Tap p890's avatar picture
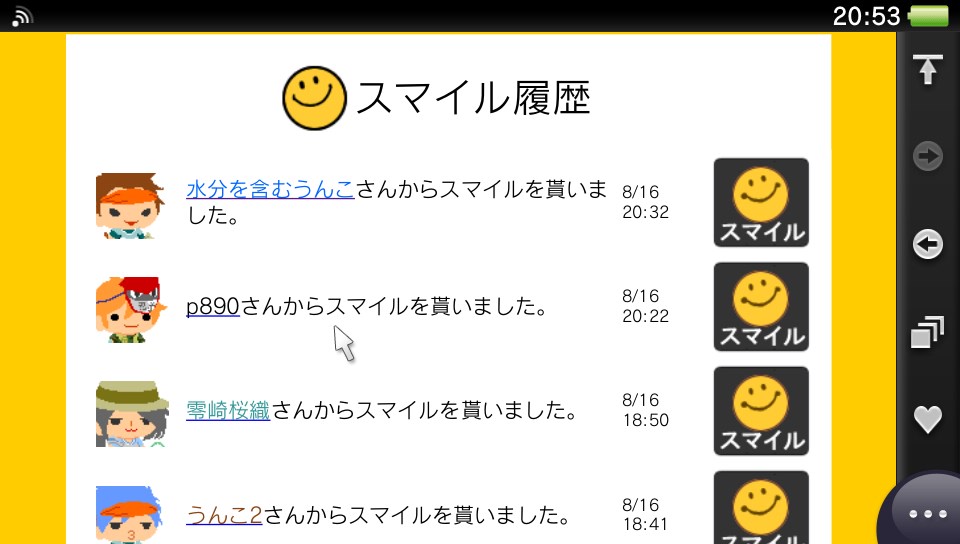 (130, 309)
